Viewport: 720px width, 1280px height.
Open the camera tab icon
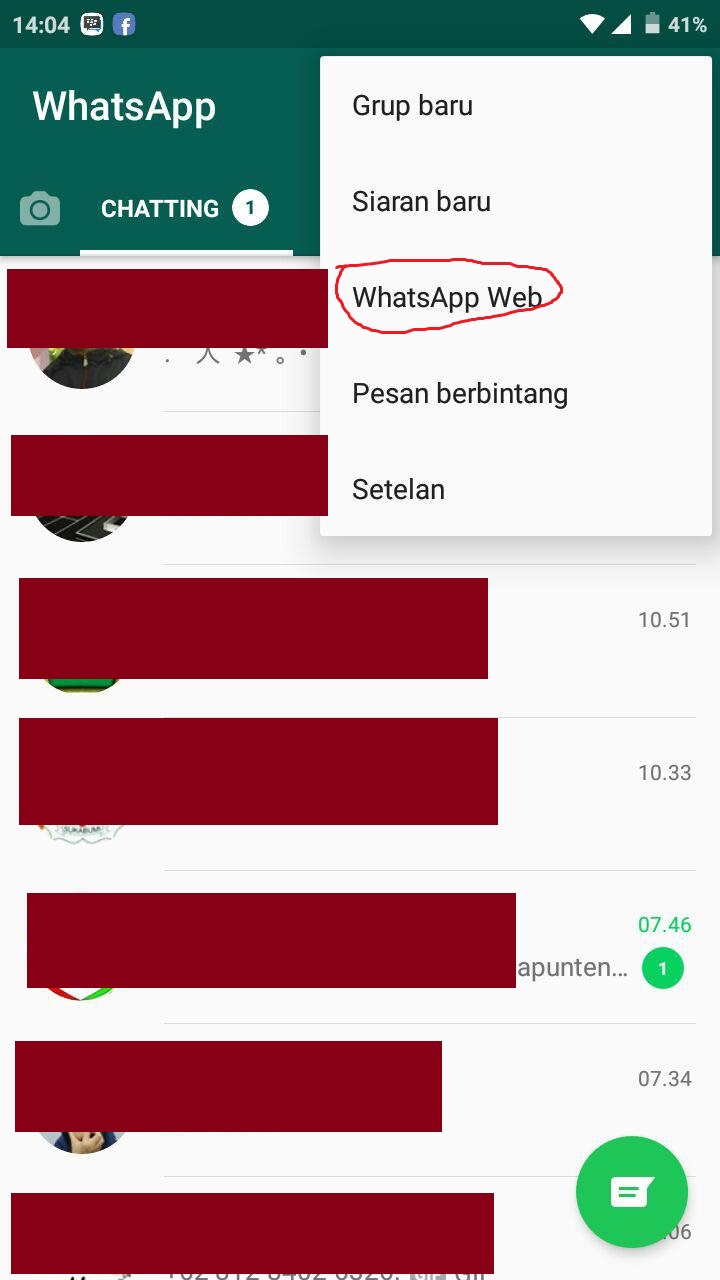coord(40,209)
